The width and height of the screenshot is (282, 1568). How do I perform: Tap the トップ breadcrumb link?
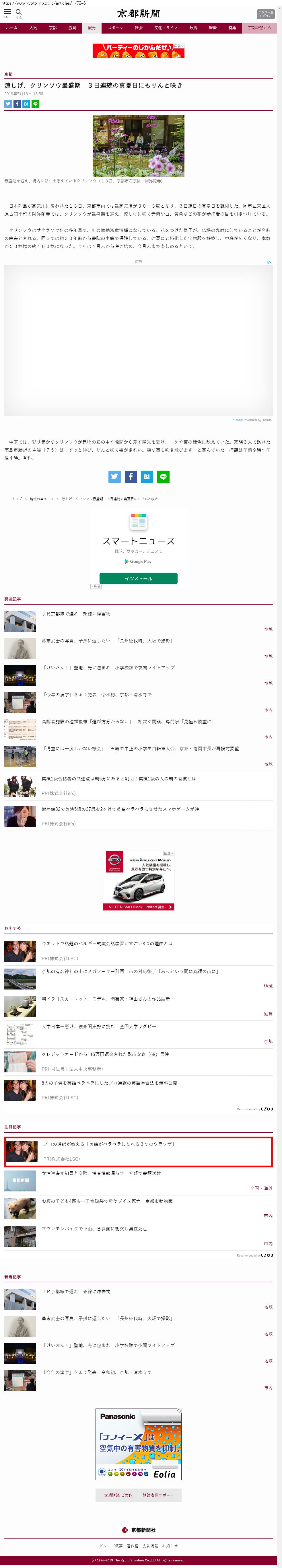17,498
